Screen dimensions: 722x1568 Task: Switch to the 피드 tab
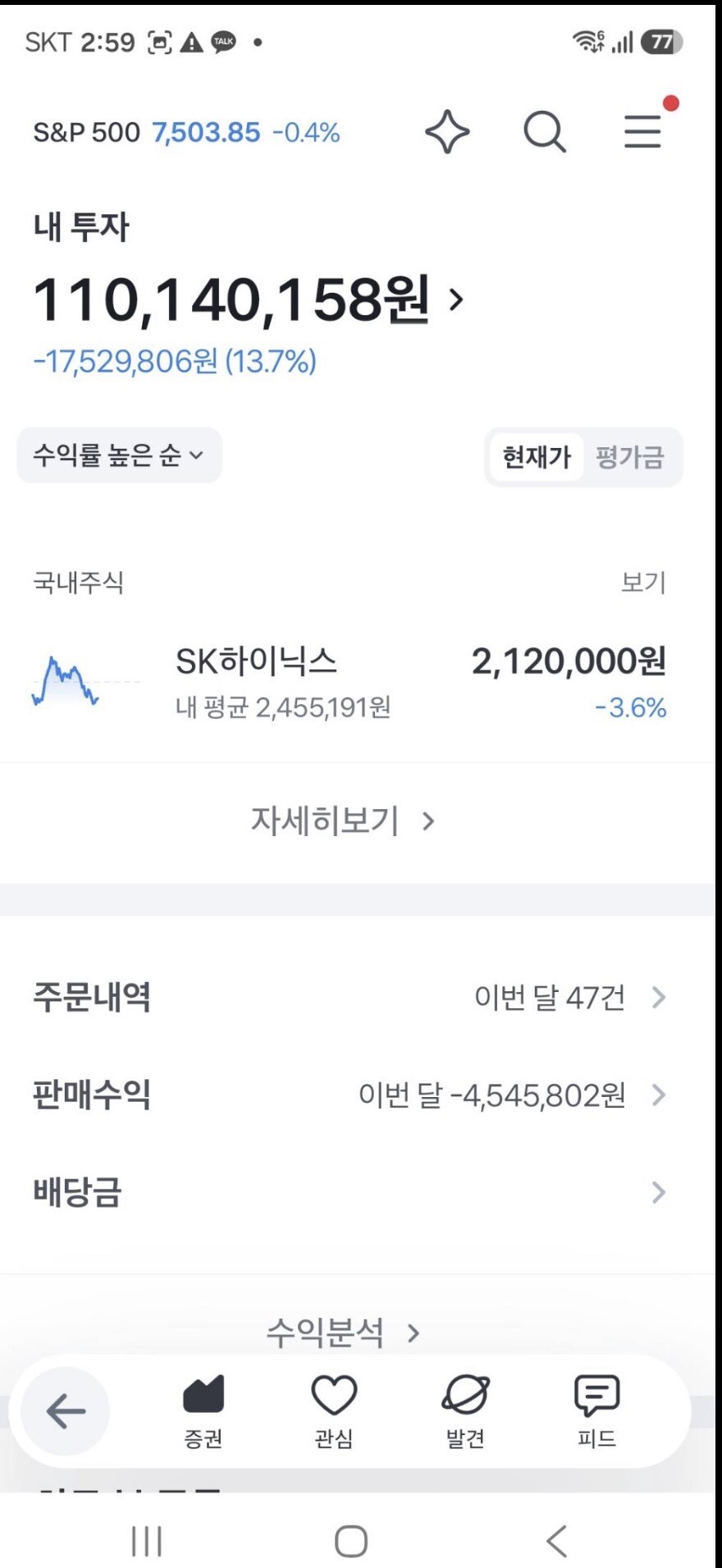pyautogui.click(x=596, y=1412)
